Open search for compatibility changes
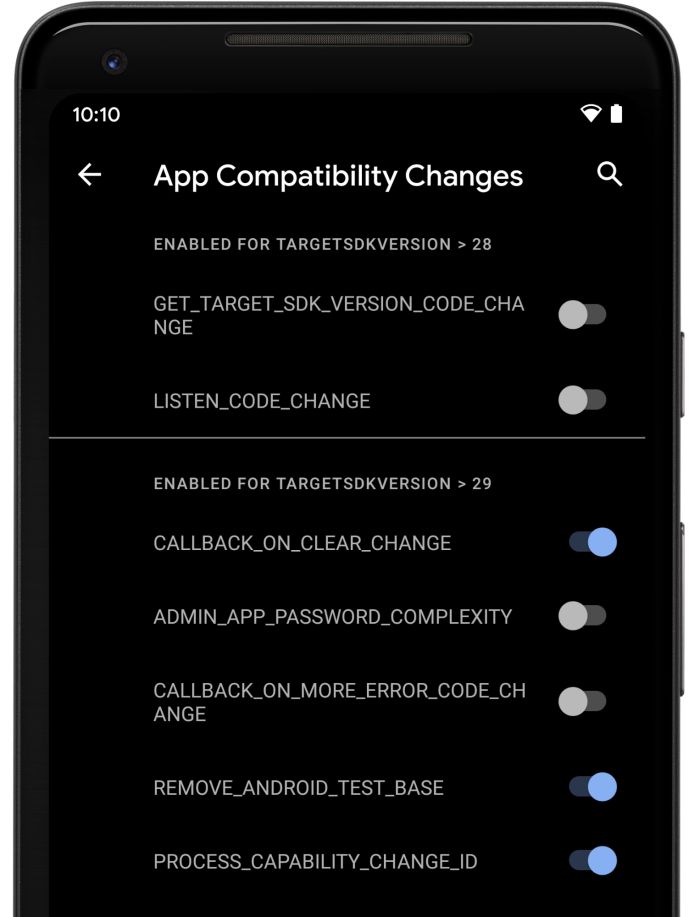This screenshot has height=917, width=700. pos(609,175)
